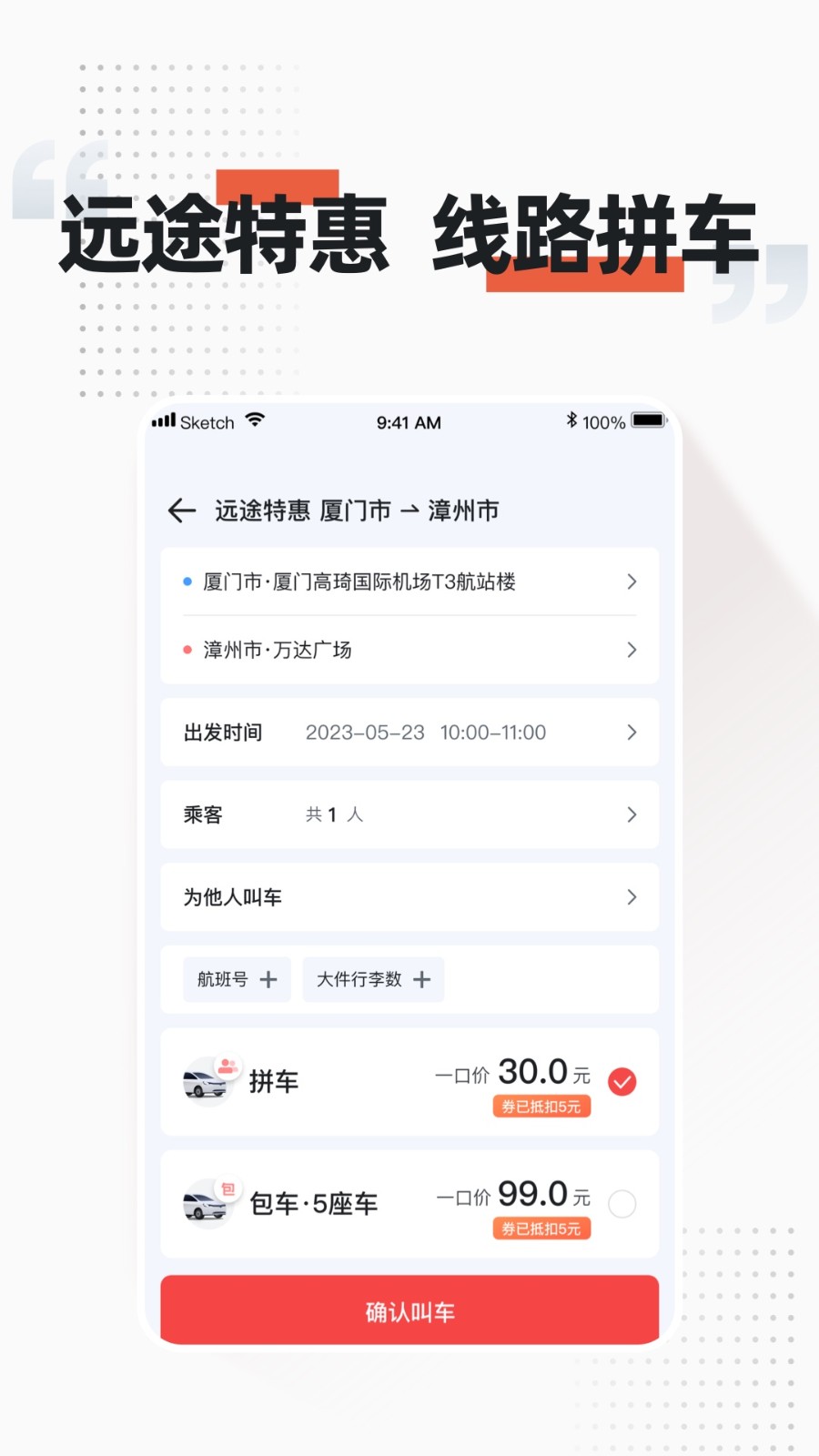
Task: Expand the 乘客 passenger count selector
Action: [409, 814]
